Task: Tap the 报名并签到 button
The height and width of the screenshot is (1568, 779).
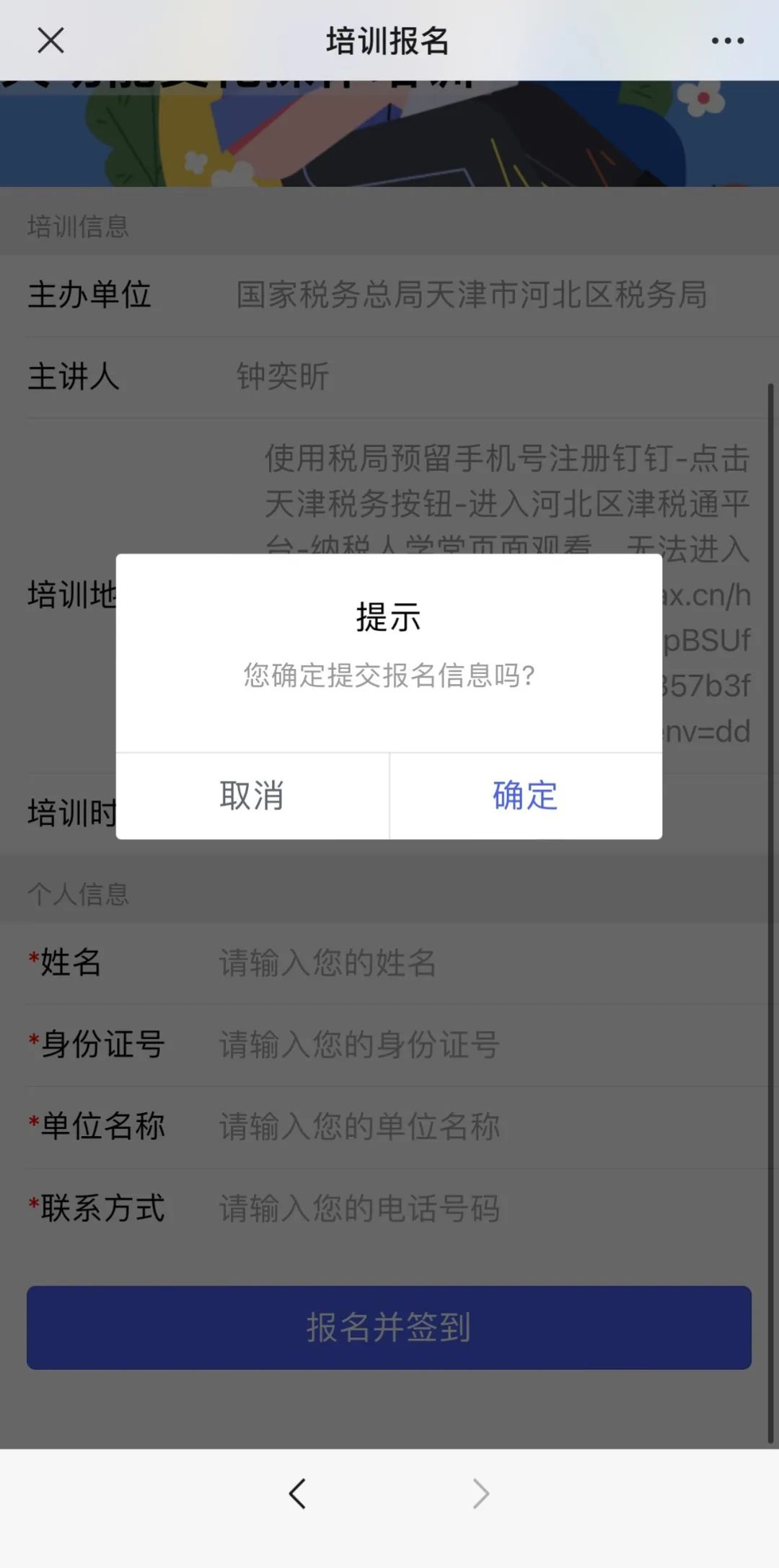Action: [389, 1327]
